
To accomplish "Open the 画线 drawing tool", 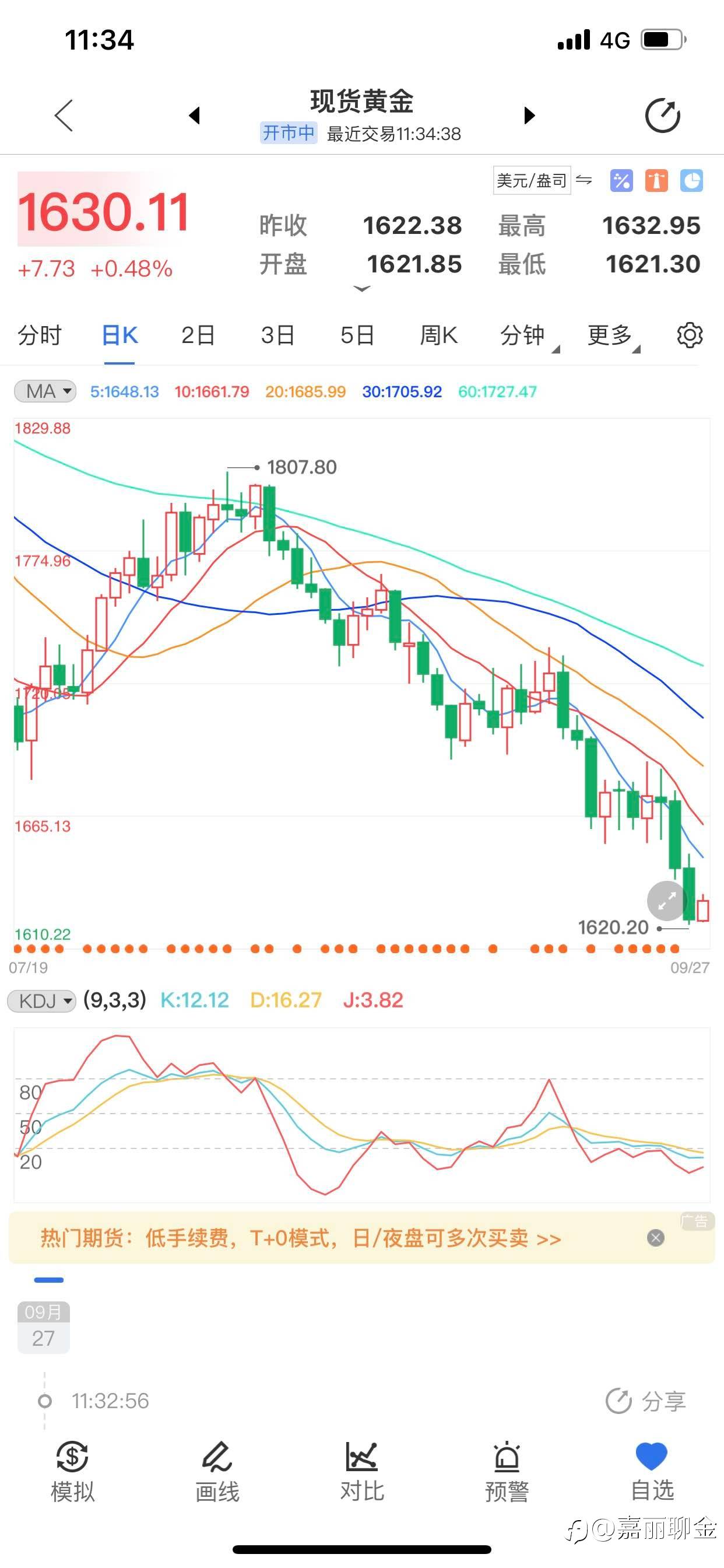I will point(217,1472).
